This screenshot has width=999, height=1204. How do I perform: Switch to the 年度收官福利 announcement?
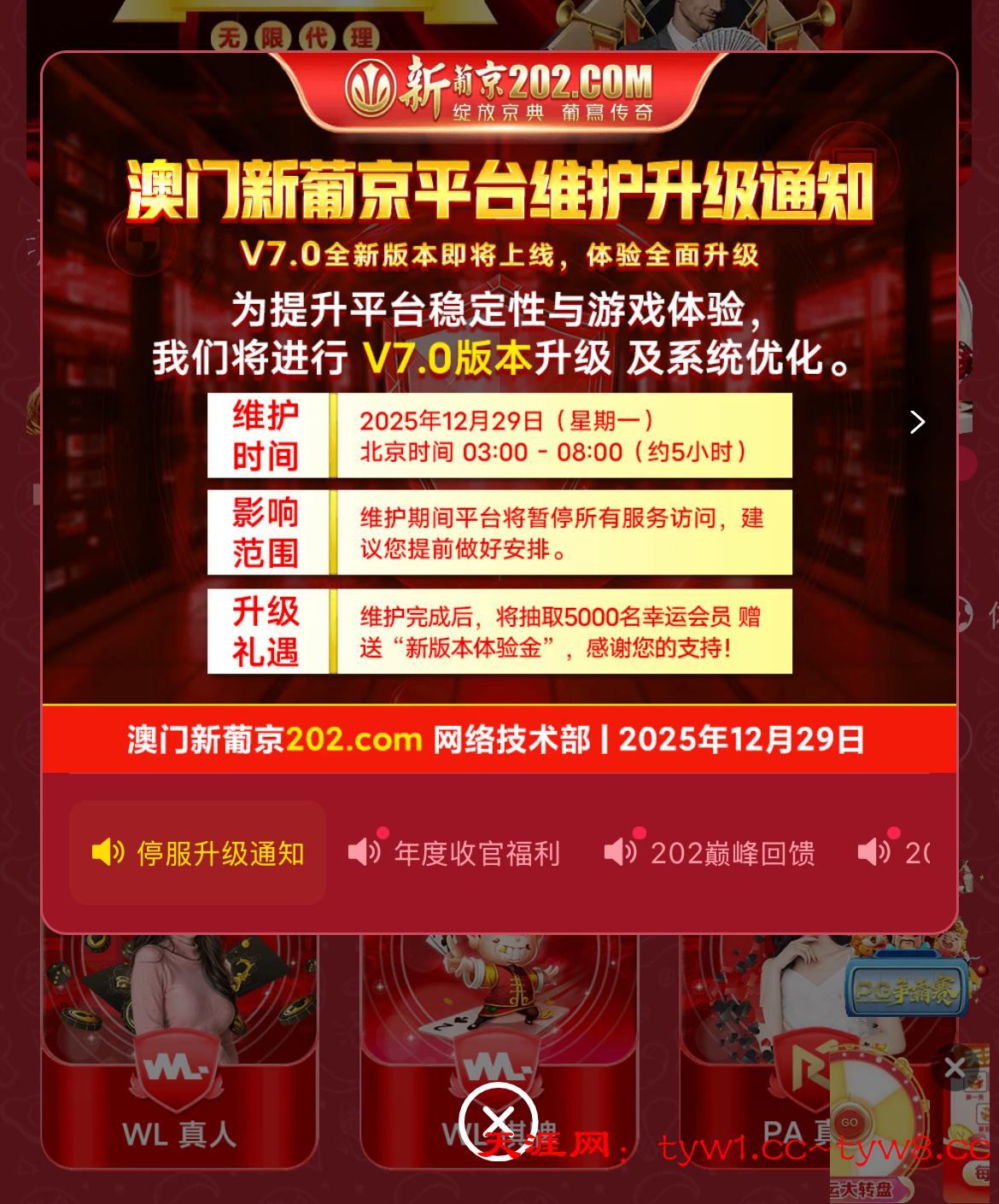(x=454, y=853)
